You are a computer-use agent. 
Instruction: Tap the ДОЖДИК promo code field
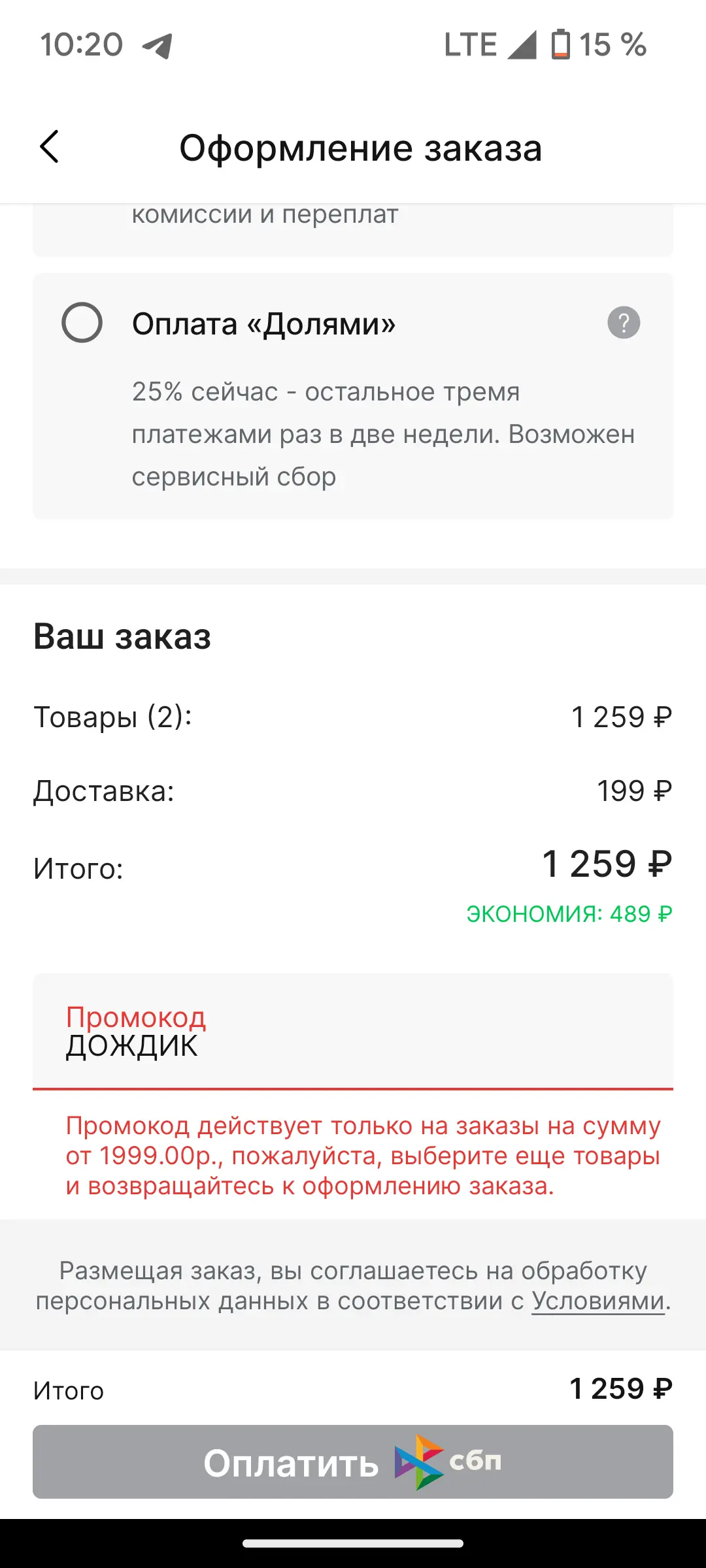[353, 1031]
